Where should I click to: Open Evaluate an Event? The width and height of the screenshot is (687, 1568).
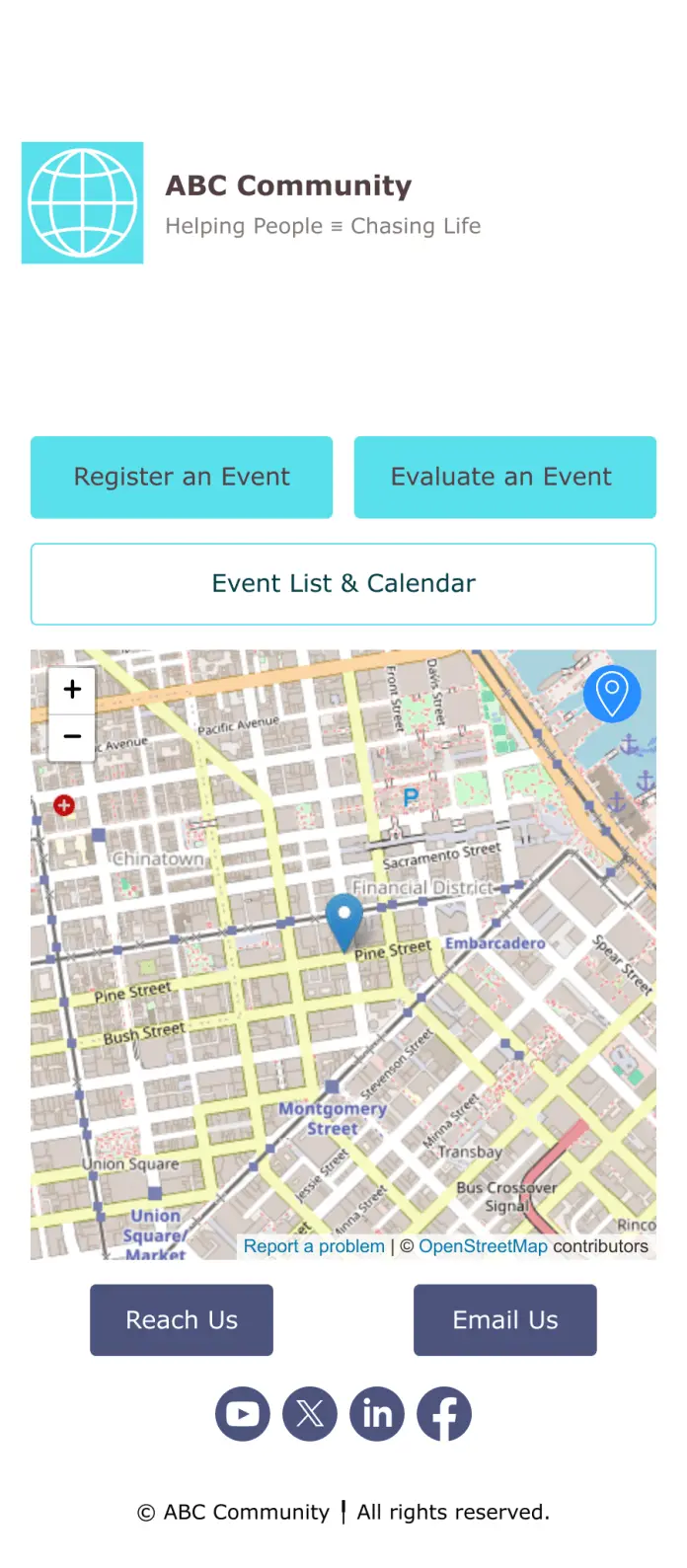click(504, 477)
